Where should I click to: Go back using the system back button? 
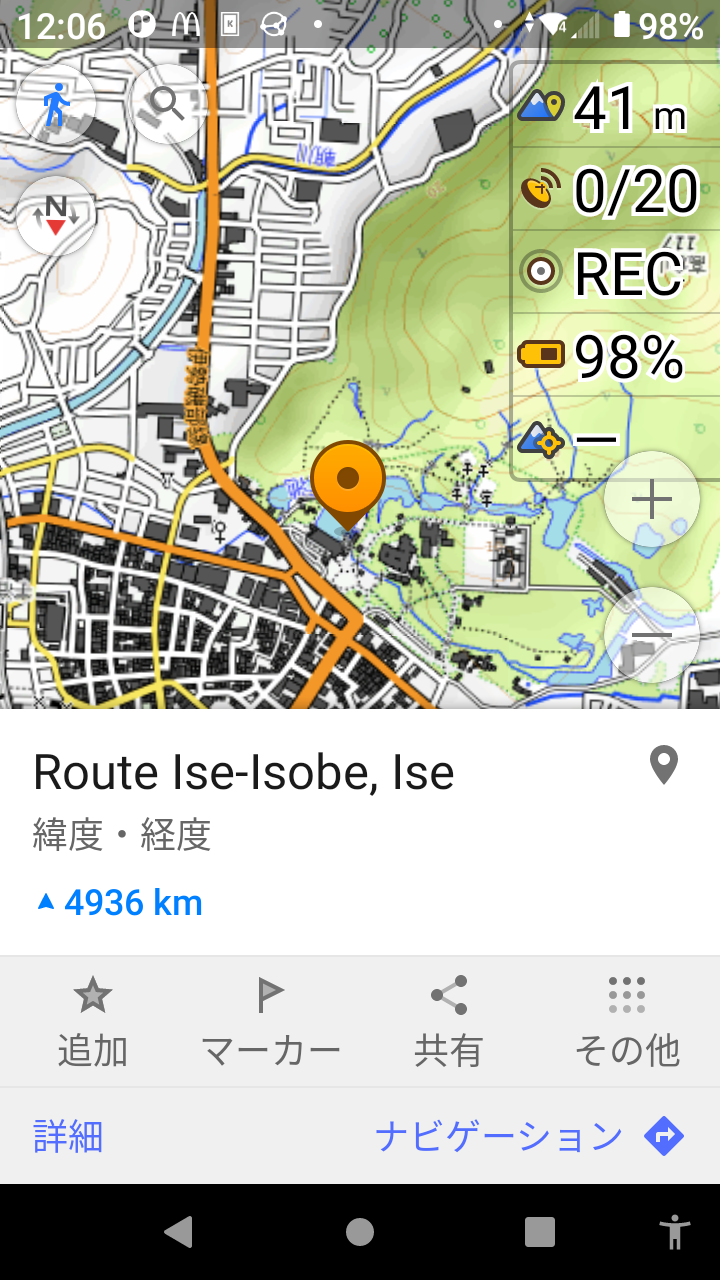(179, 1232)
